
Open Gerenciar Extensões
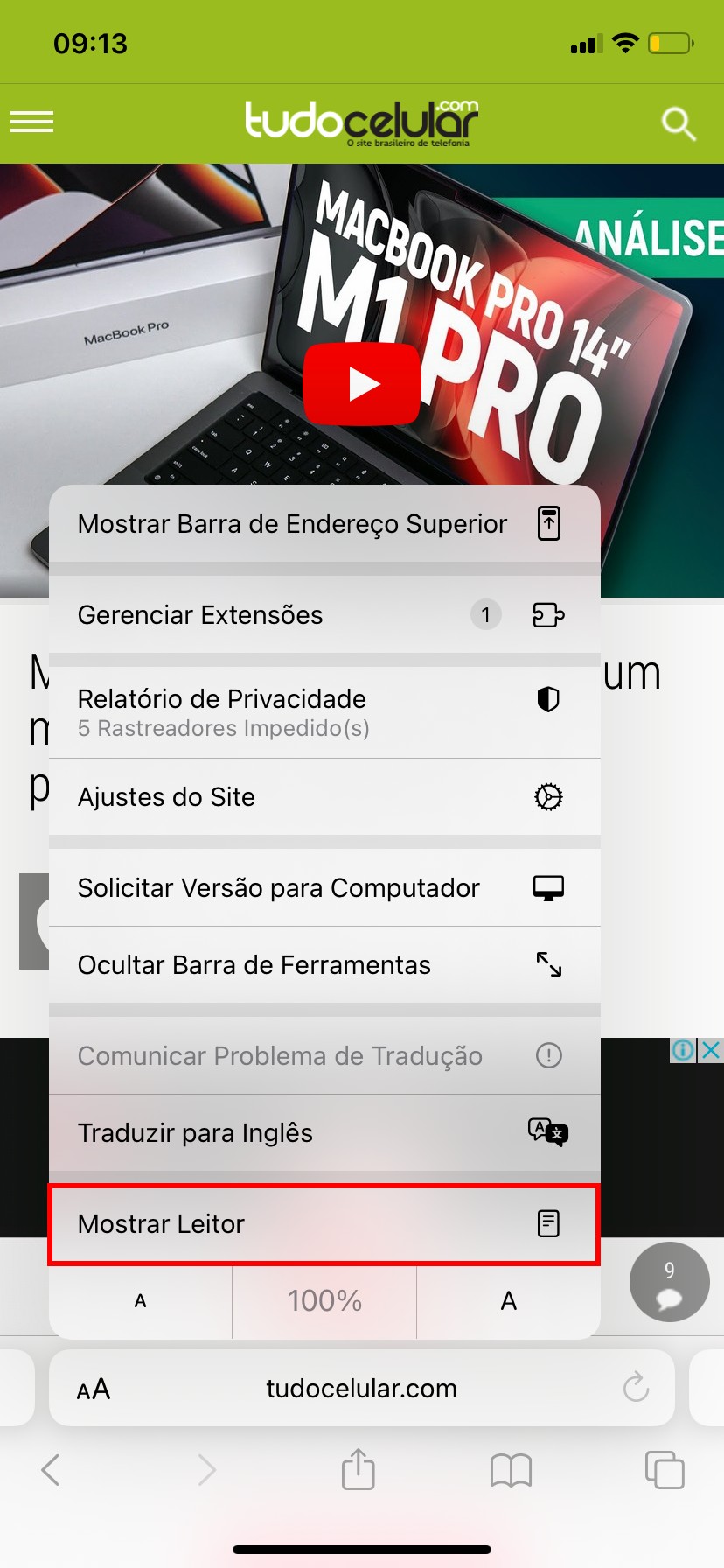pos(324,614)
